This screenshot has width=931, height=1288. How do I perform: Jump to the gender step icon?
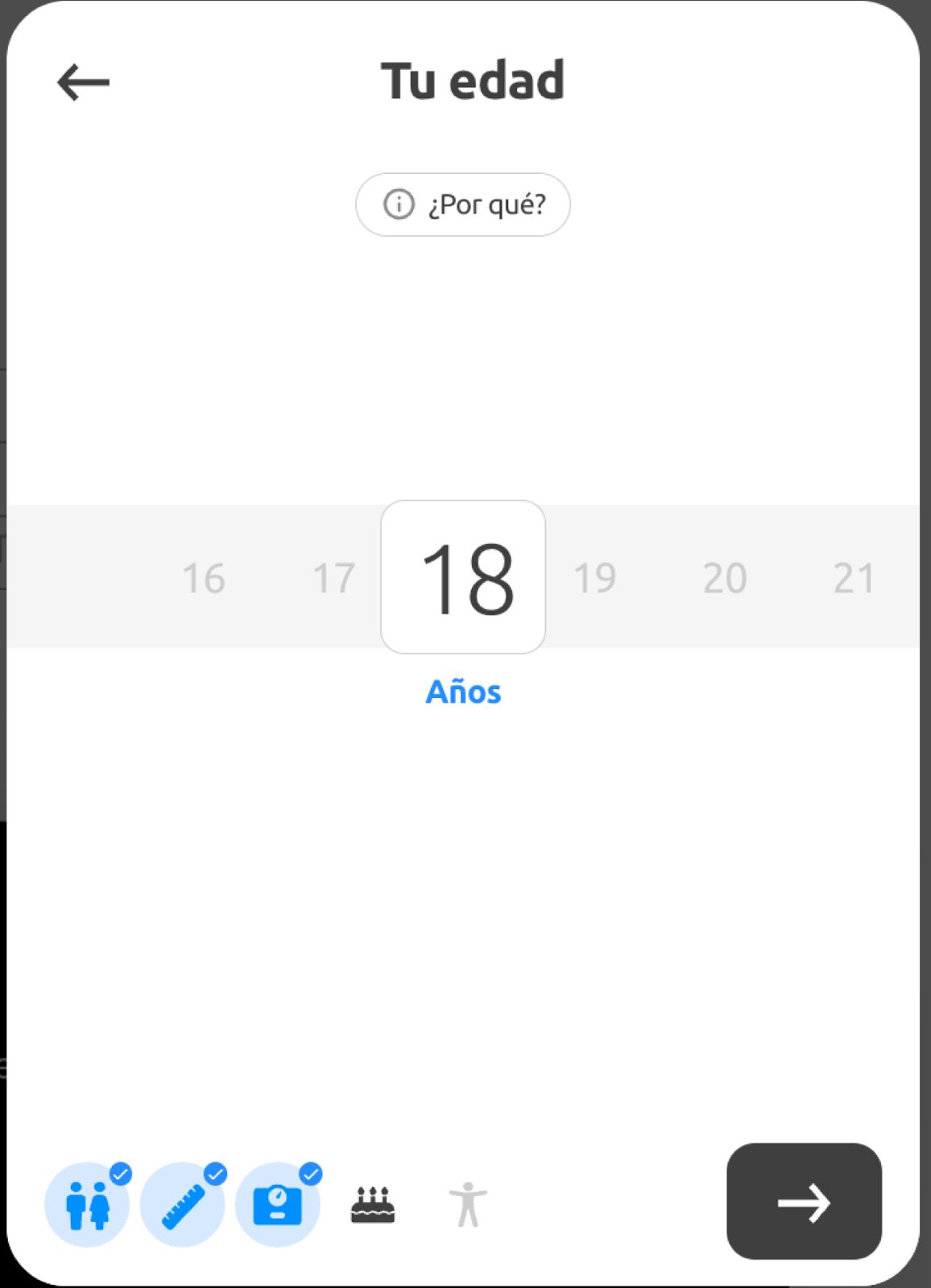click(x=88, y=1204)
